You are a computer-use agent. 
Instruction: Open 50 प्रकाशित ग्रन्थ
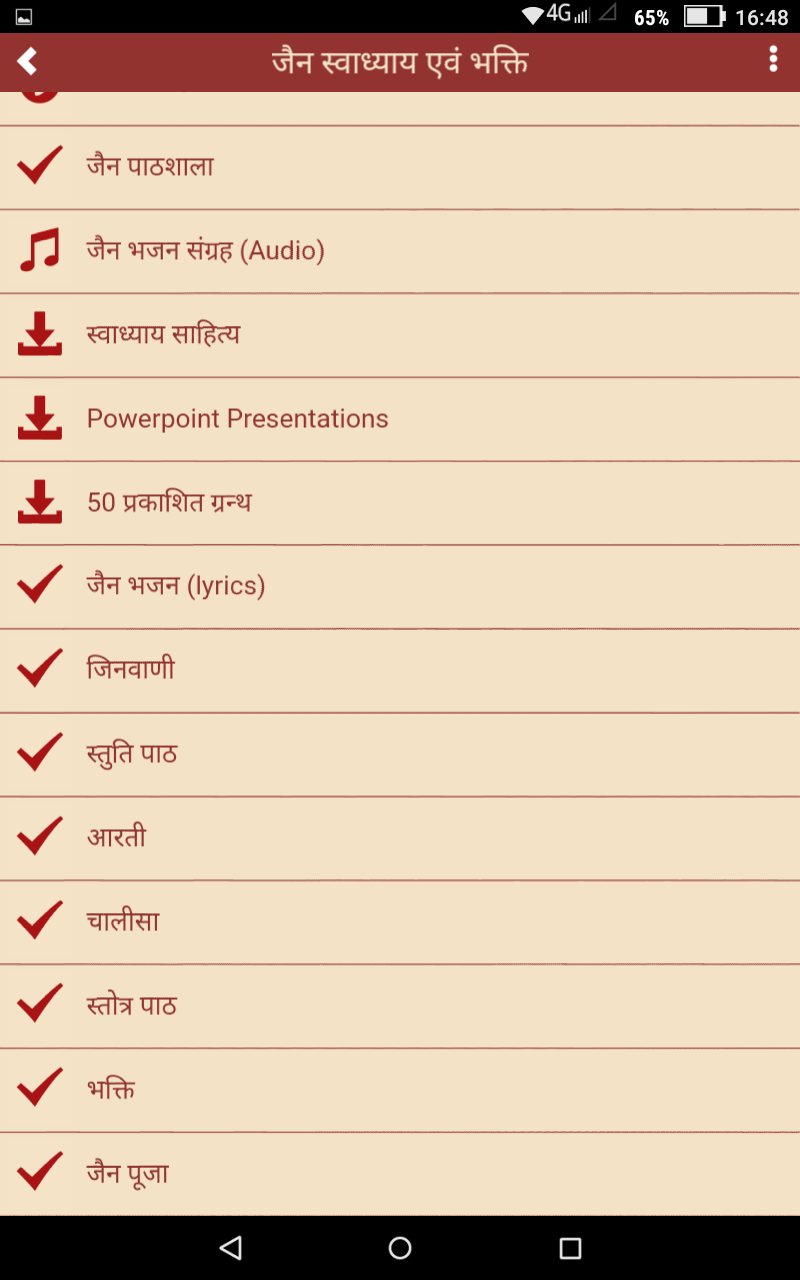[x=400, y=503]
